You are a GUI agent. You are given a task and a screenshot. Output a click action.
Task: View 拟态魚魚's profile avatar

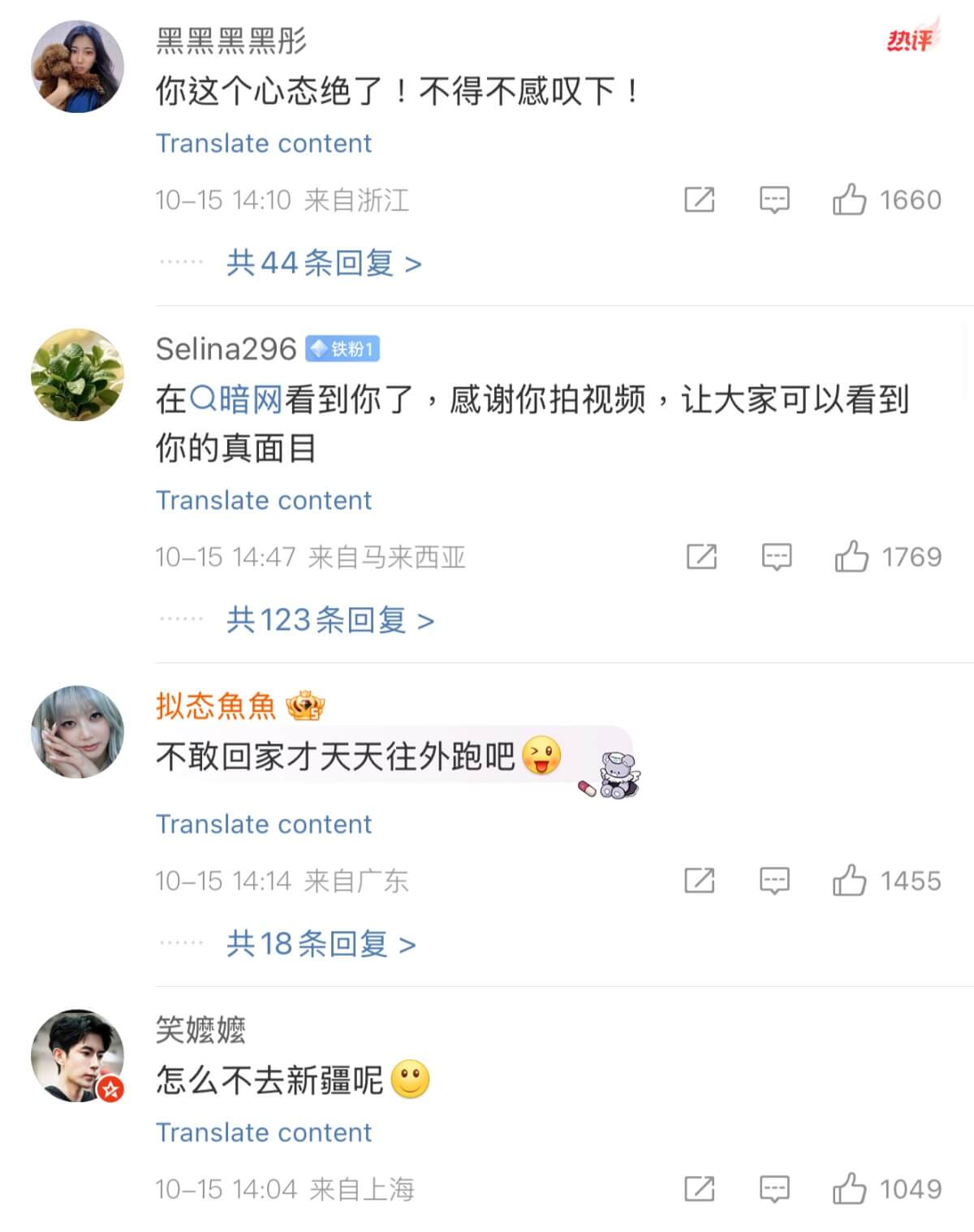click(x=77, y=731)
